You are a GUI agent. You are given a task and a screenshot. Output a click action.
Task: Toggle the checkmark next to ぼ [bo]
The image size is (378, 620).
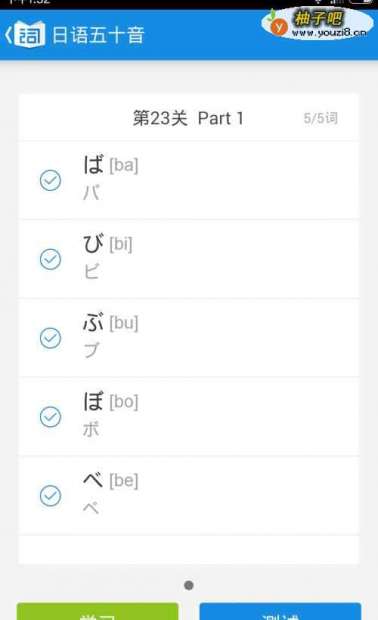click(50, 417)
